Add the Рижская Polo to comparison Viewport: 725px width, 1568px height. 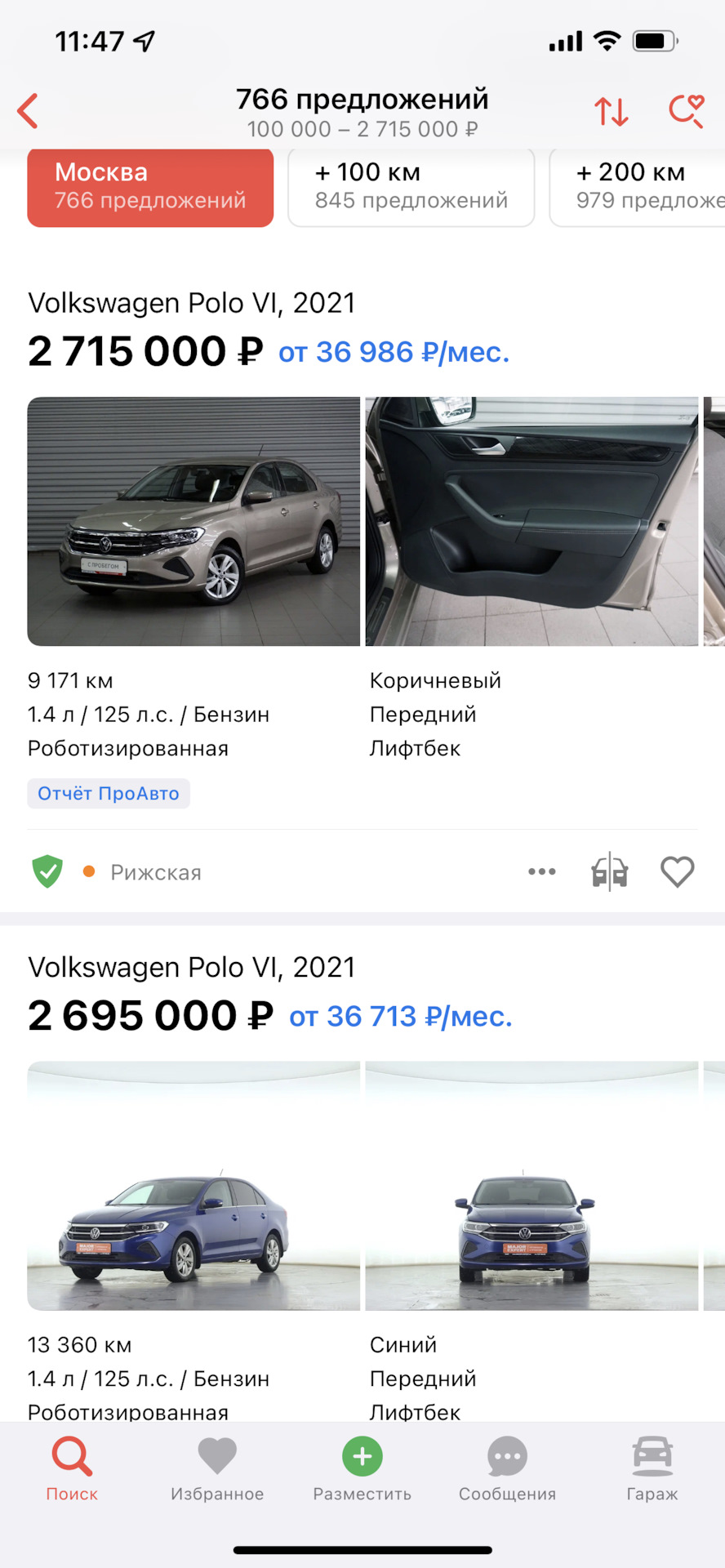pyautogui.click(x=609, y=871)
